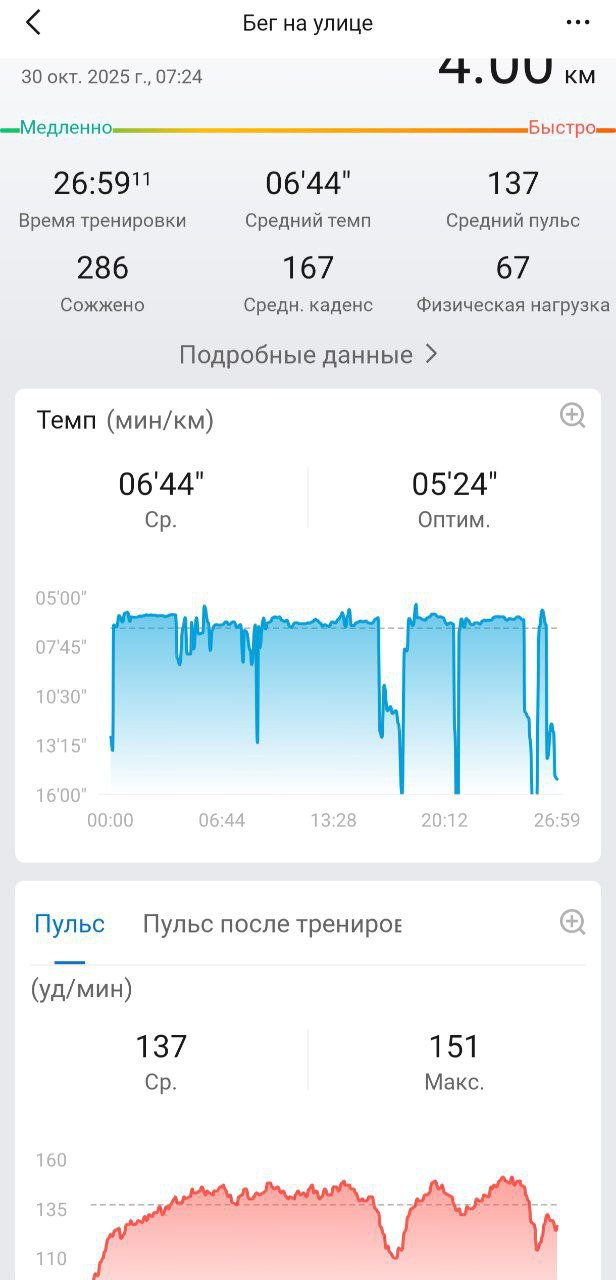Zoom in the Пульс heart rate chart
Viewport: 616px width, 1280px height.
[x=572, y=922]
